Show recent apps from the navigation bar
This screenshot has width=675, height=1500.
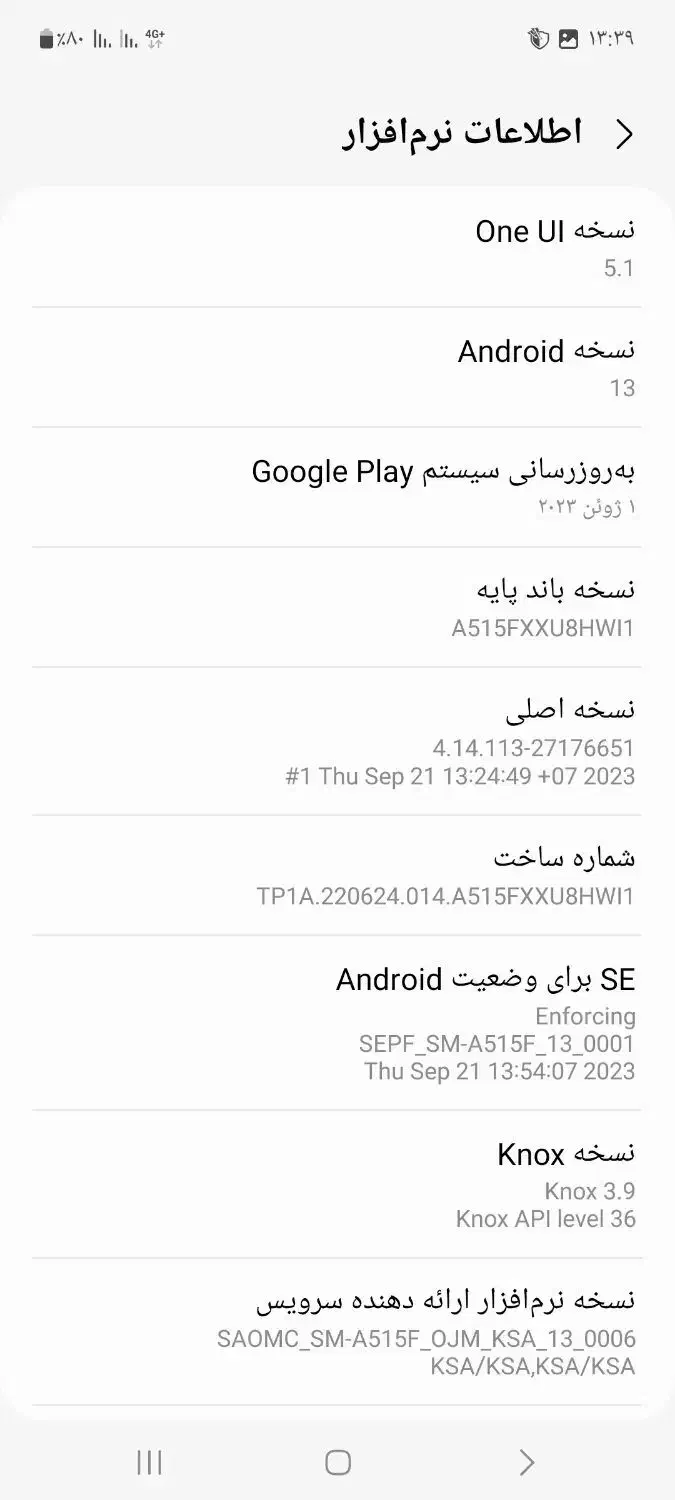(x=149, y=1463)
